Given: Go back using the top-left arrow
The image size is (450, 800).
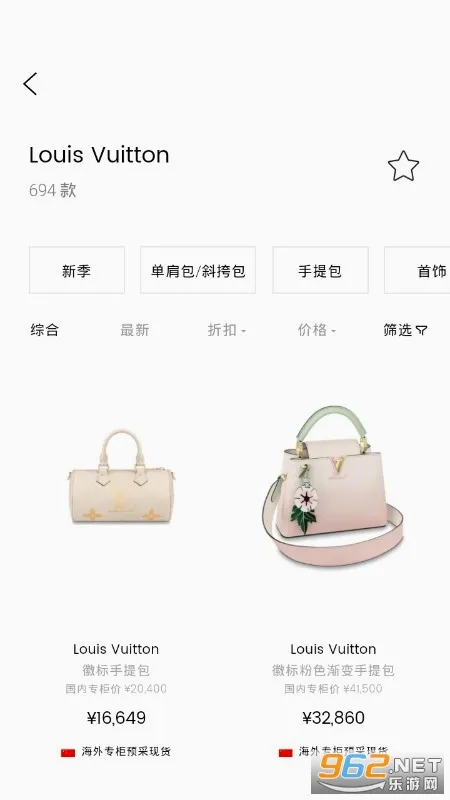Looking at the screenshot, I should (30, 84).
